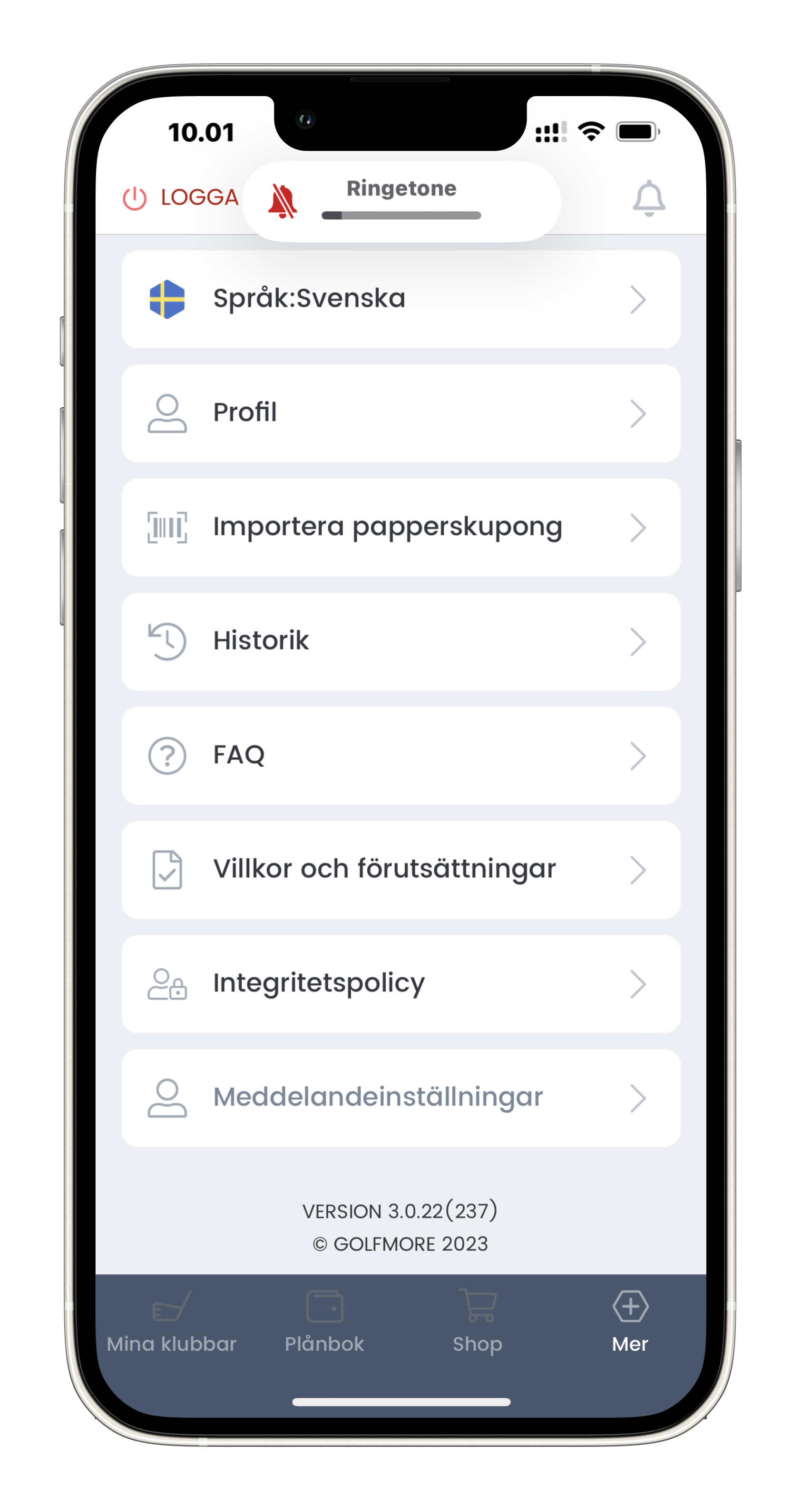
Task: View Historik
Action: pyautogui.click(x=401, y=641)
